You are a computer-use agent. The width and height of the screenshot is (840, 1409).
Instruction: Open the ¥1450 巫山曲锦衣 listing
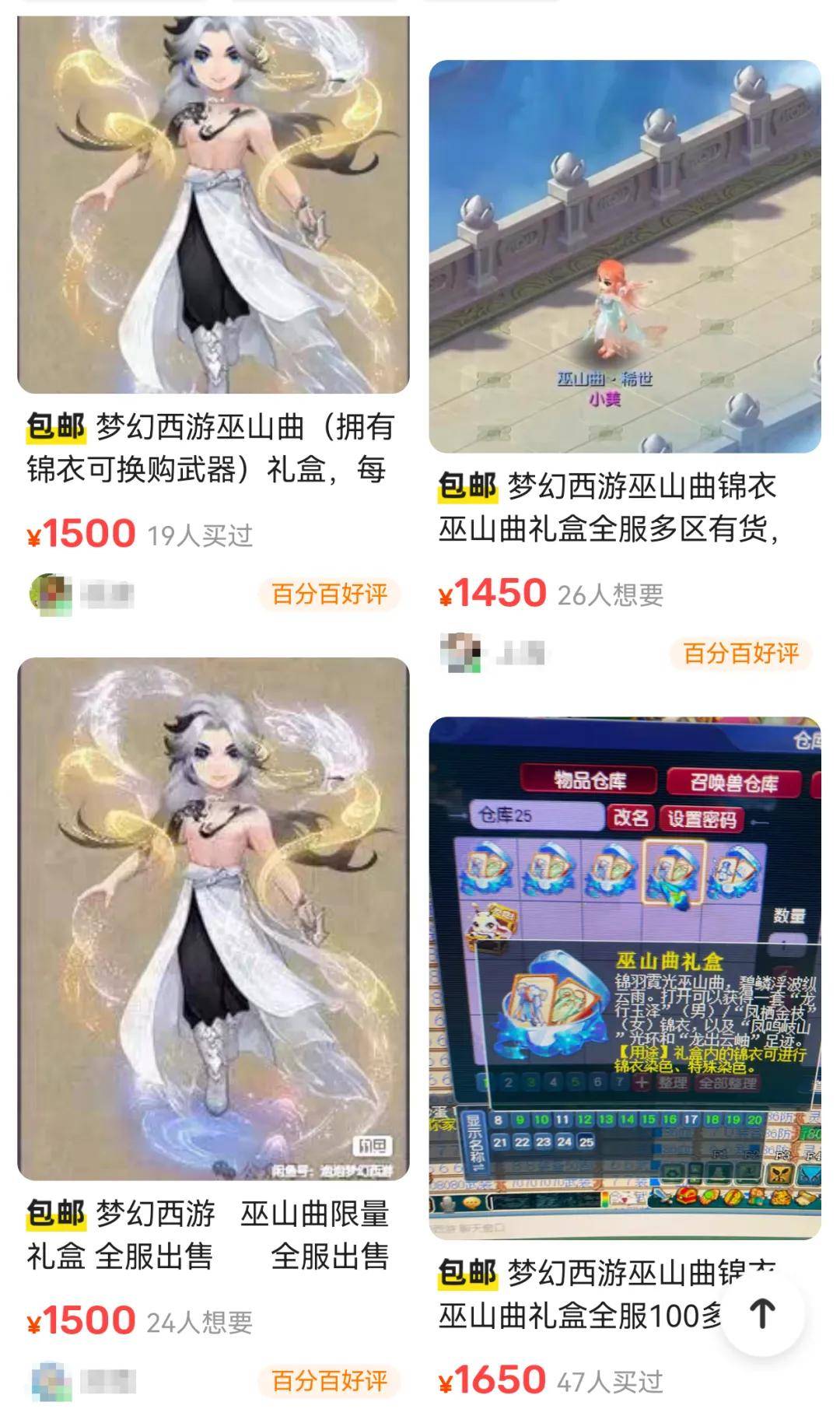(625, 257)
